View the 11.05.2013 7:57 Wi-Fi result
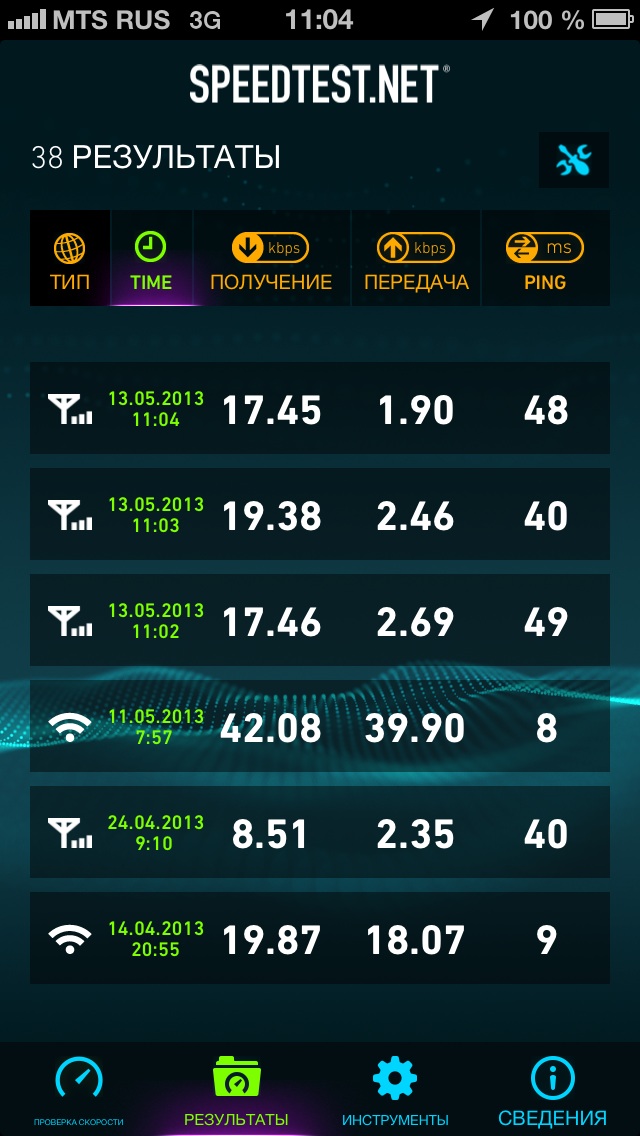The width and height of the screenshot is (640, 1136). pyautogui.click(x=320, y=726)
